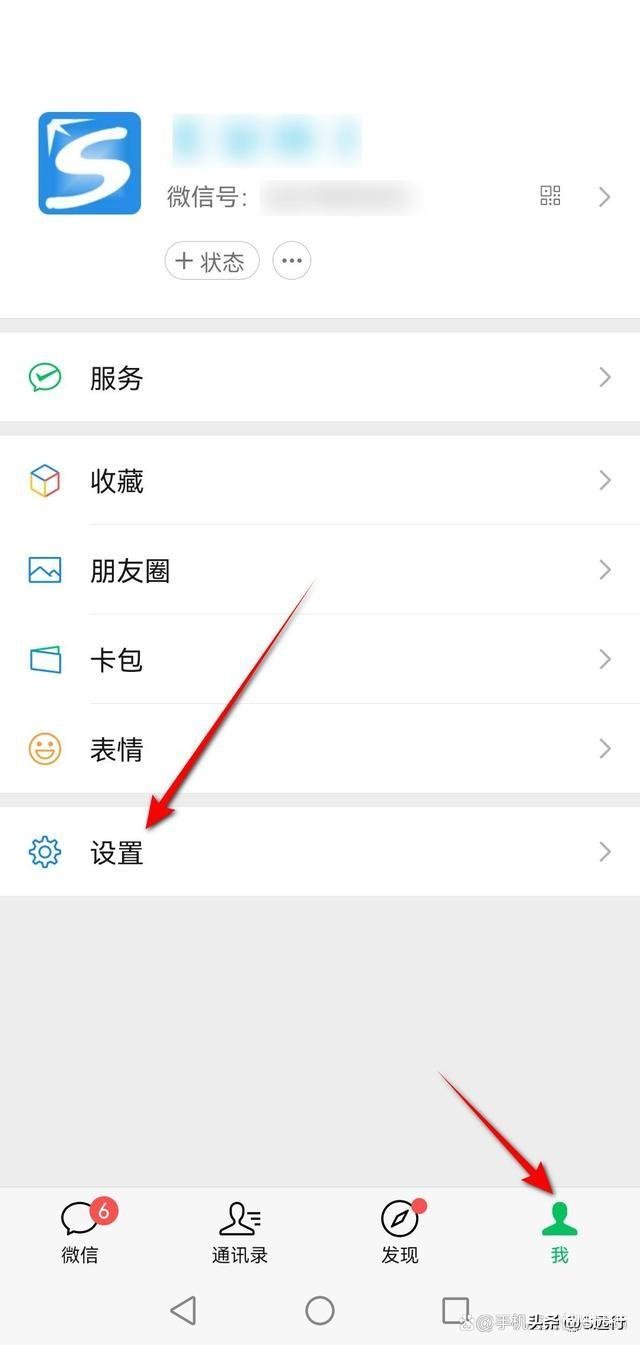Open 设置 settings
The width and height of the screenshot is (640, 1345).
pos(320,852)
